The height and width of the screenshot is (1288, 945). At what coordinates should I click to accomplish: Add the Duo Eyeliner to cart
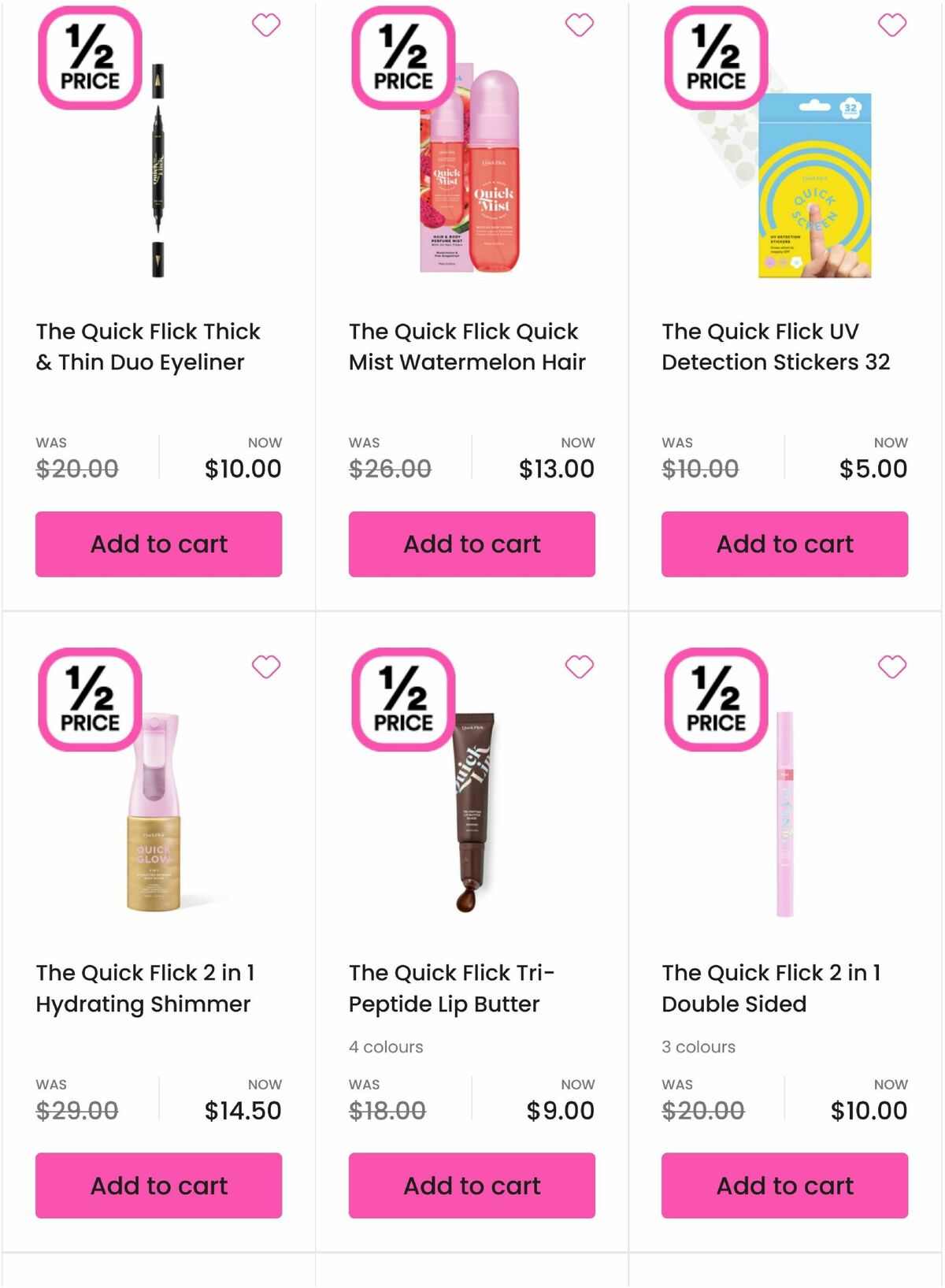(x=158, y=544)
